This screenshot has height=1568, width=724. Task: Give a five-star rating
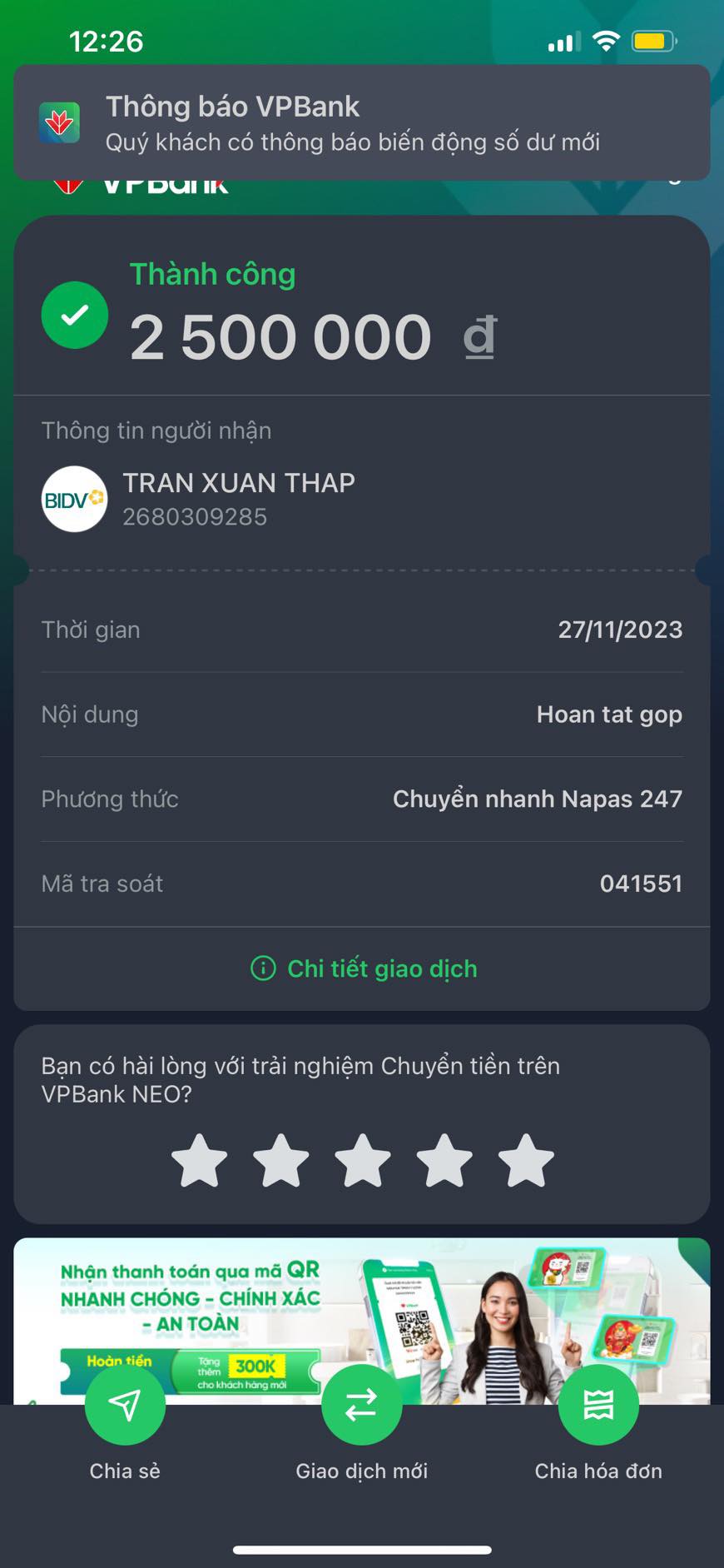pyautogui.click(x=526, y=1160)
